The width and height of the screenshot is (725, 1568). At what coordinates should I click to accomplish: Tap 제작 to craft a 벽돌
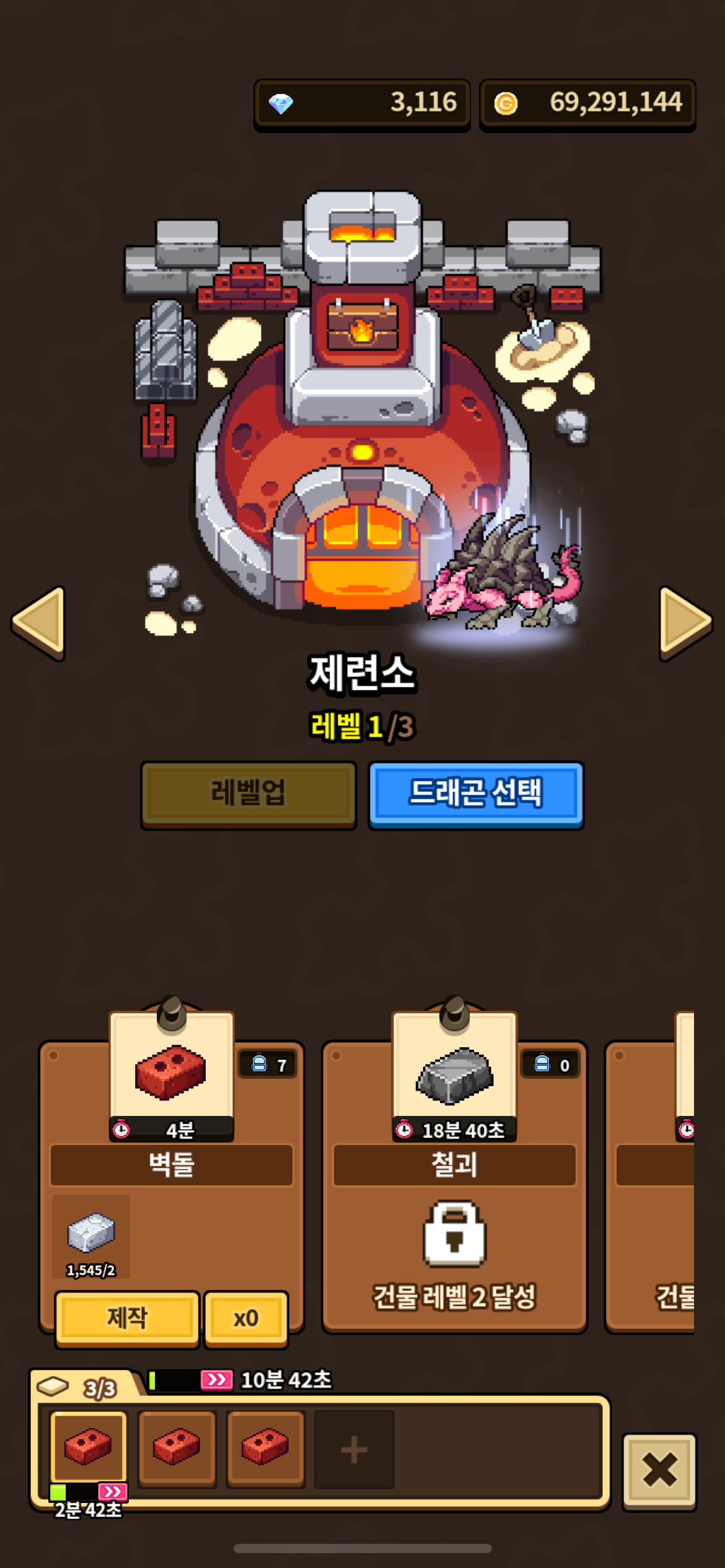[x=127, y=1318]
